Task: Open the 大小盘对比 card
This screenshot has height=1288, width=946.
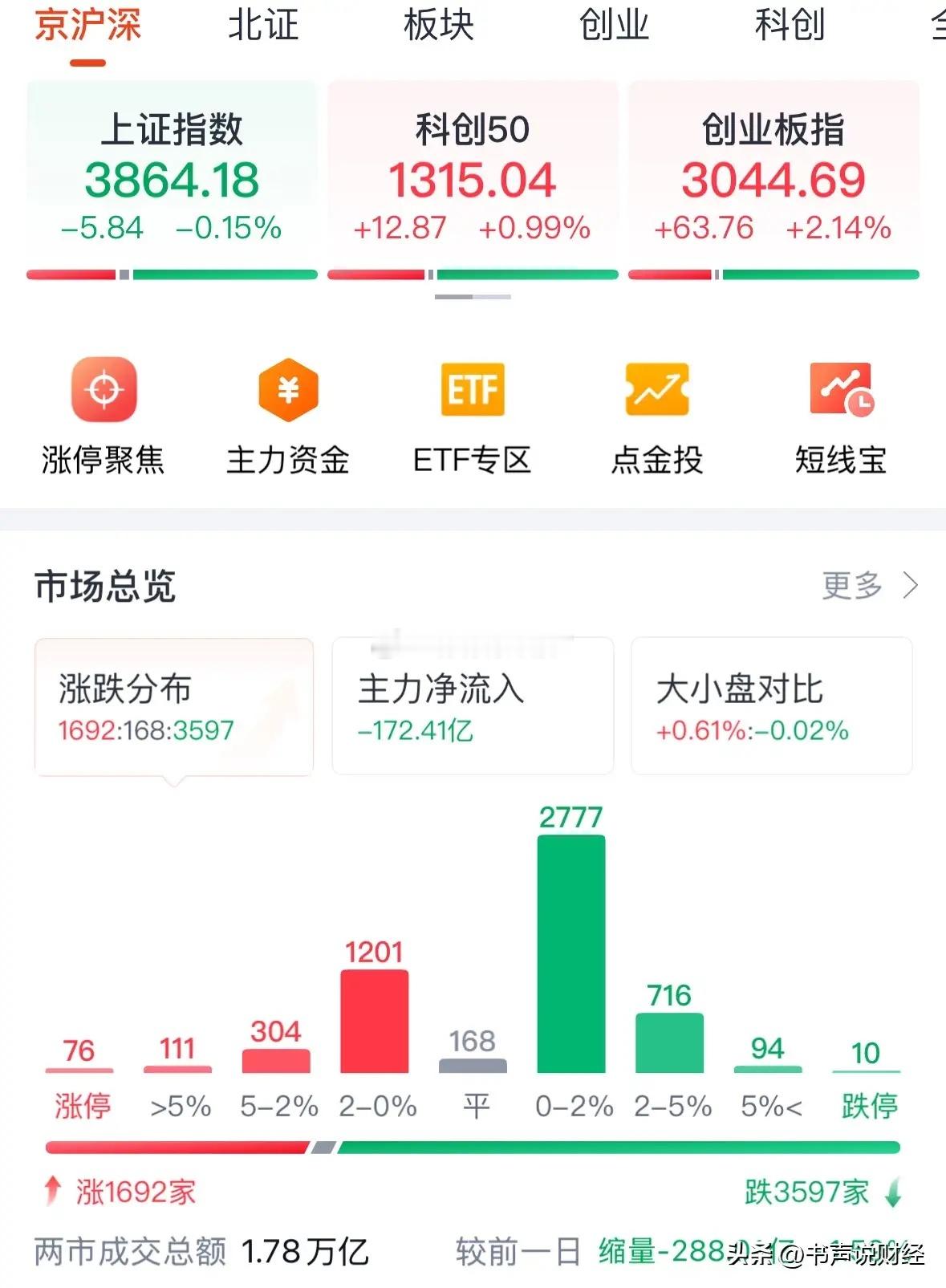Action: point(771,706)
